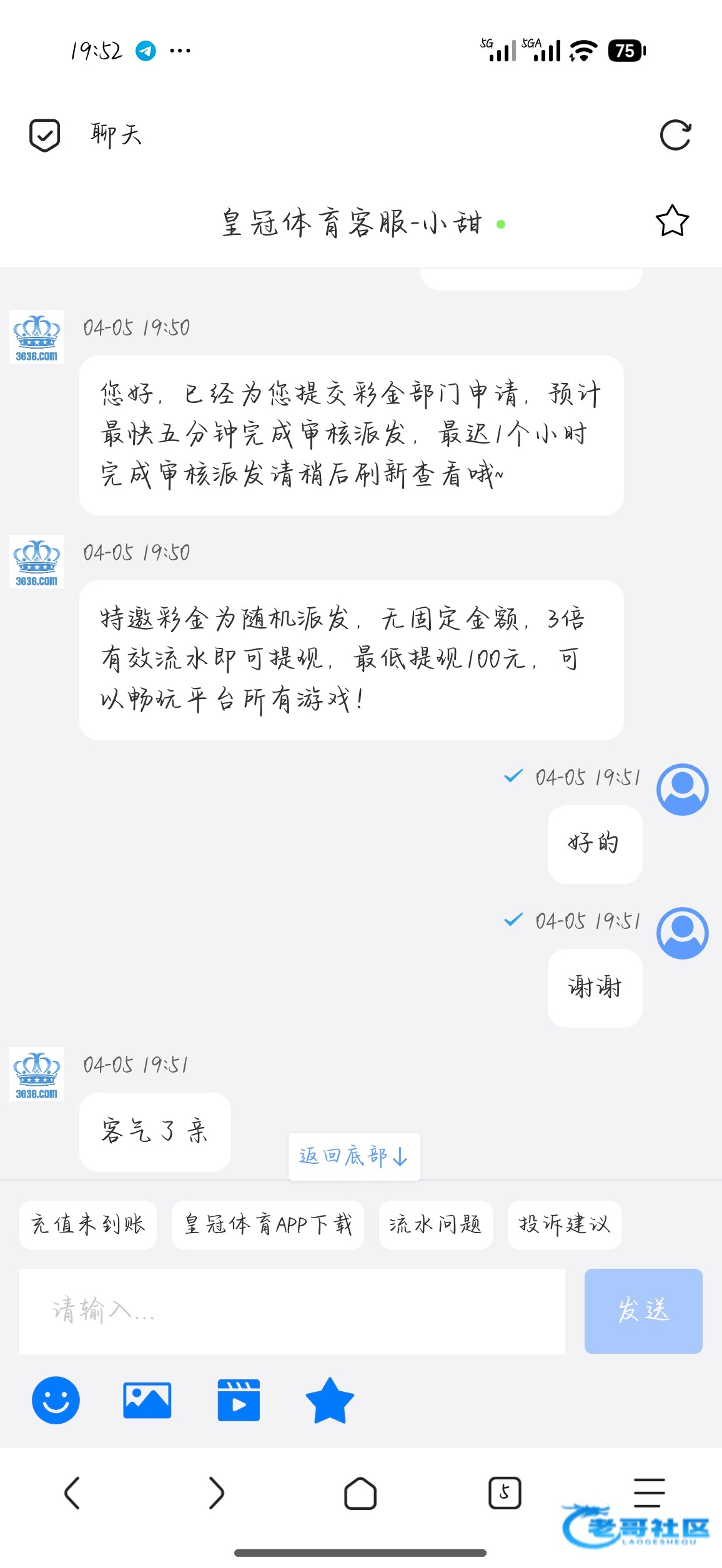Select the 充值未到账 quick reply
Viewport: 722px width, 1568px height.
[88, 1224]
